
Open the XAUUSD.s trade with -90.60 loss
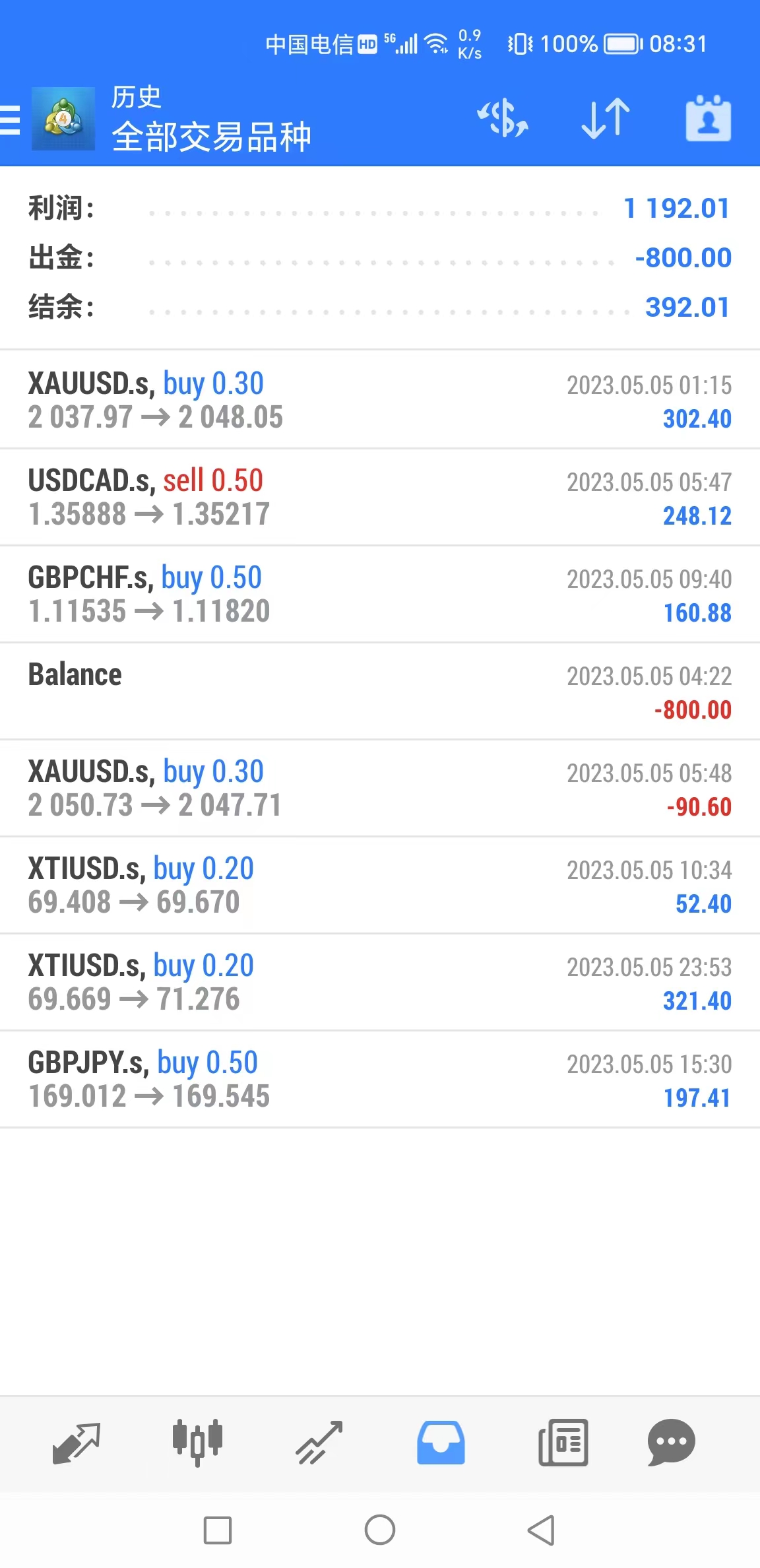tap(380, 788)
